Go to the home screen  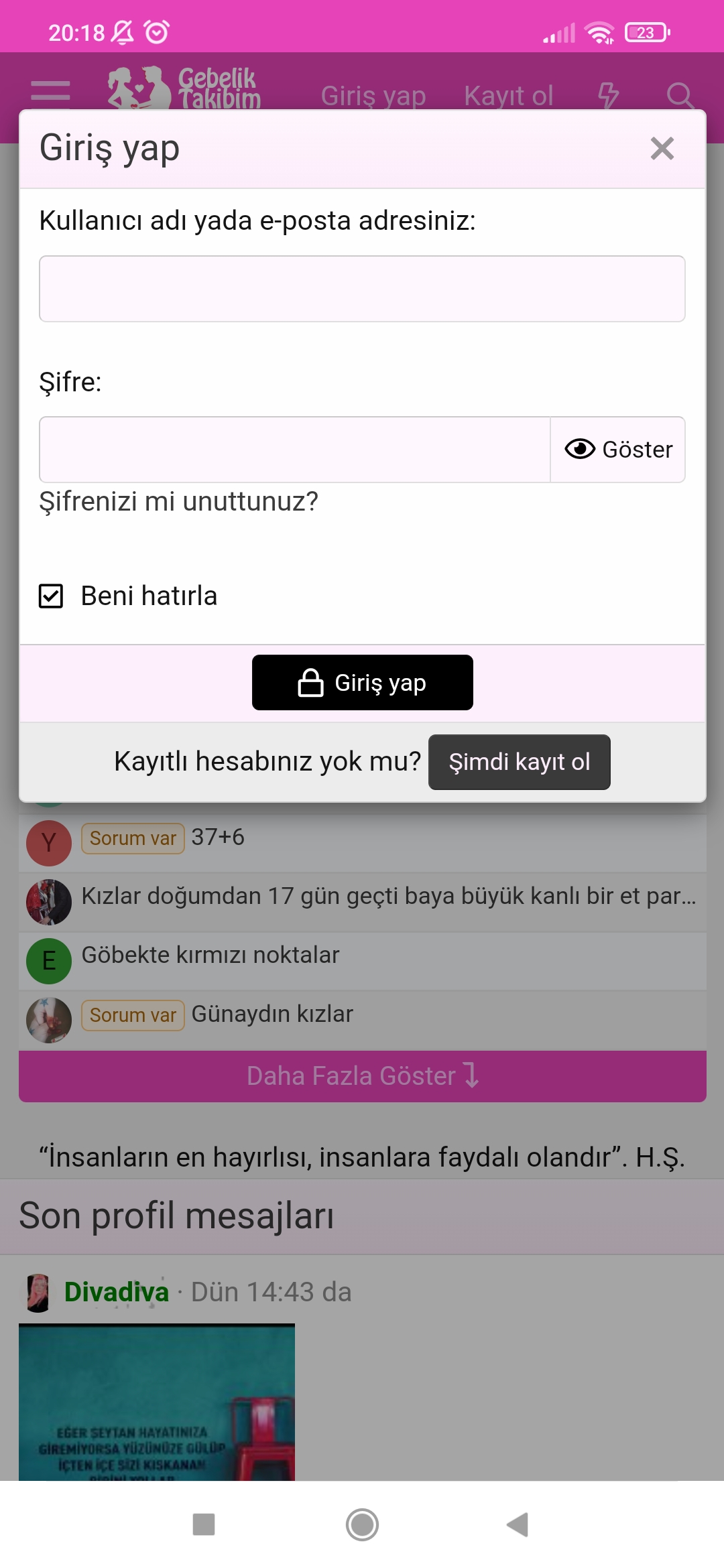pyautogui.click(x=362, y=1524)
